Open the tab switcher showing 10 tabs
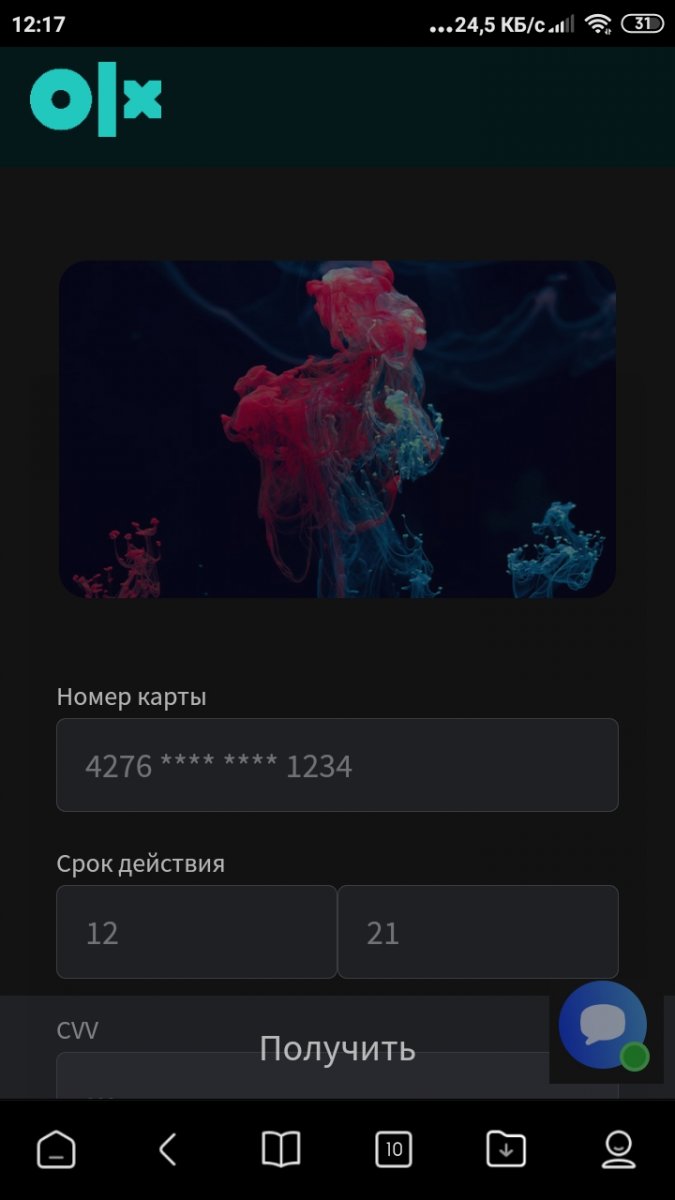 [393, 1150]
